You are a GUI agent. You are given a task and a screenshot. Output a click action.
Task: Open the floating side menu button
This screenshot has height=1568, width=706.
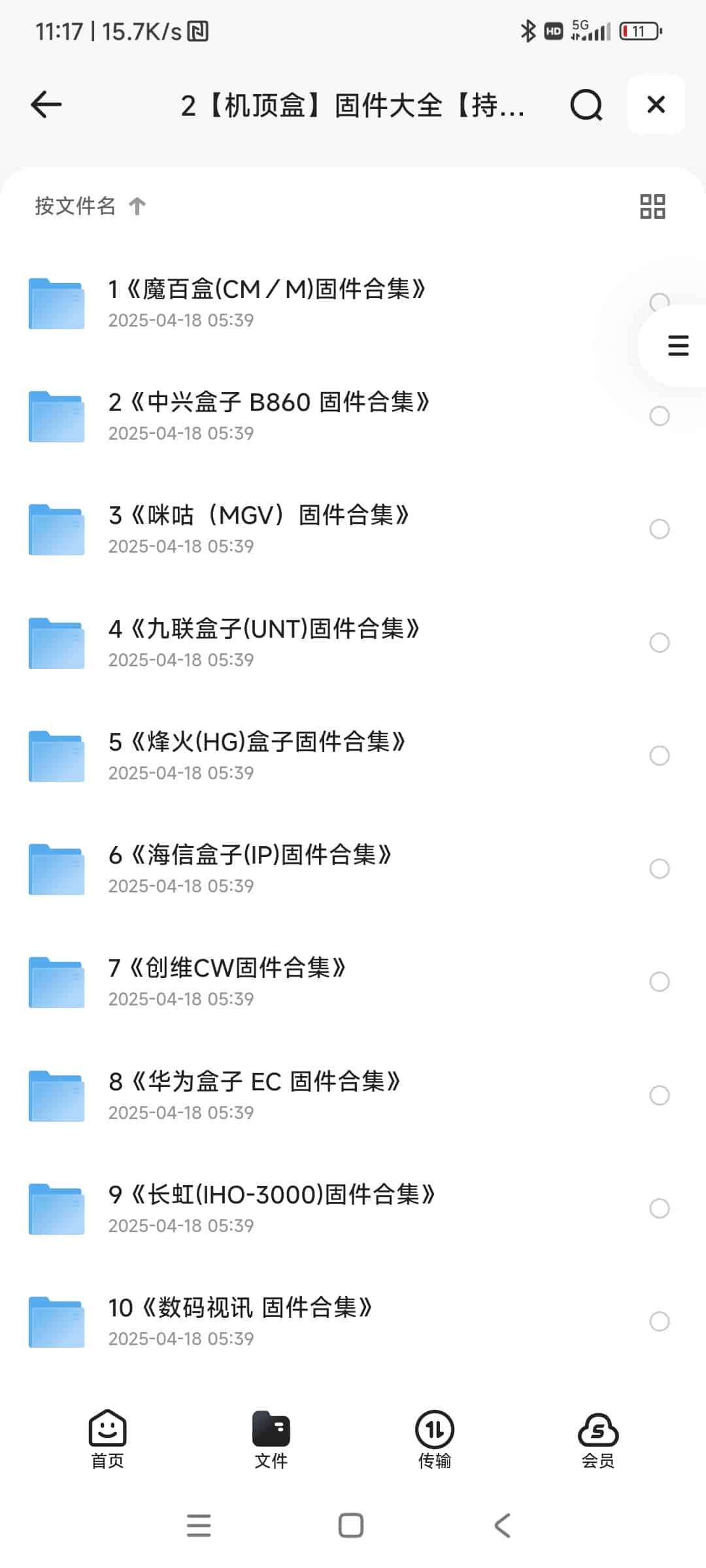click(x=678, y=346)
